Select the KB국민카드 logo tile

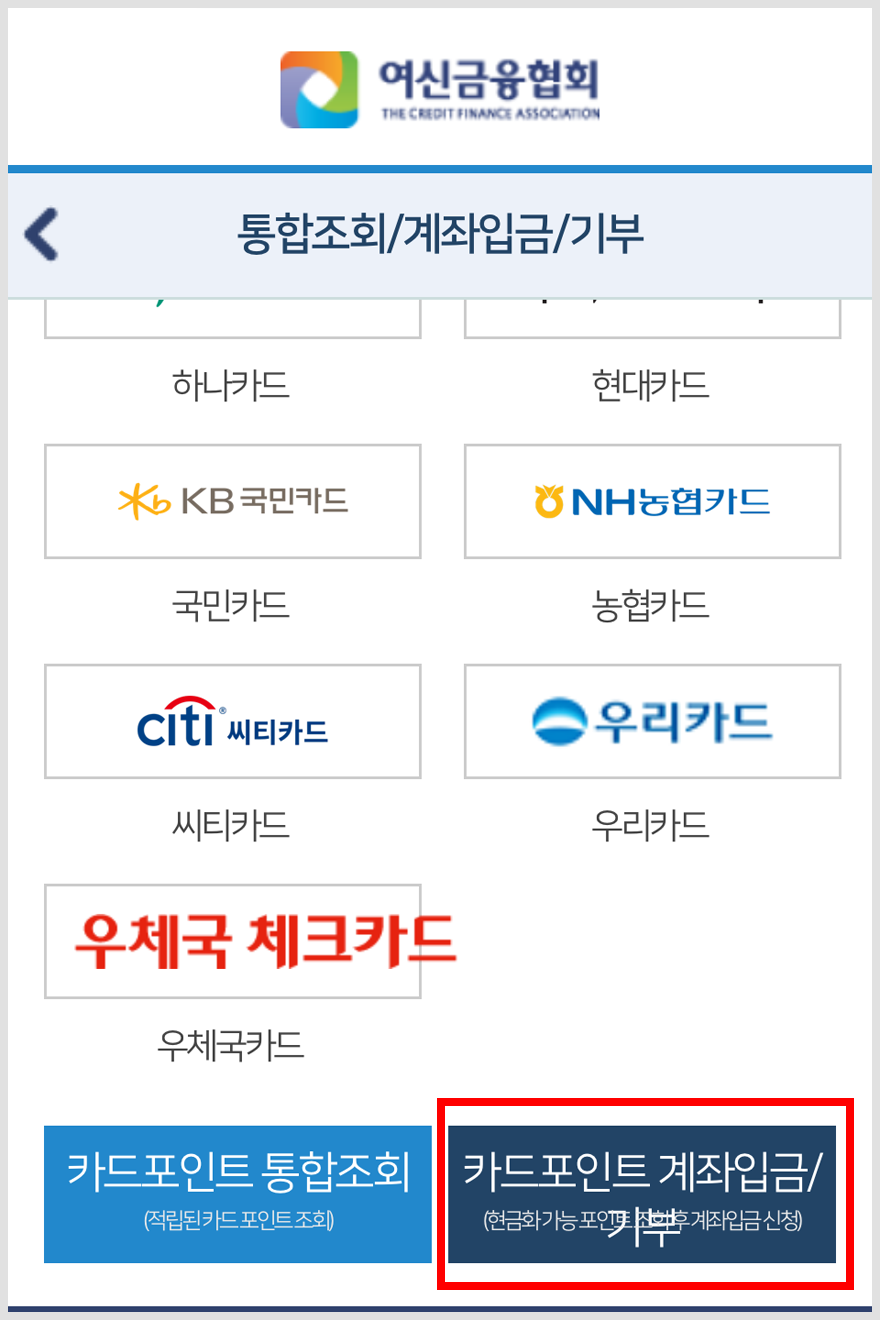click(x=232, y=501)
